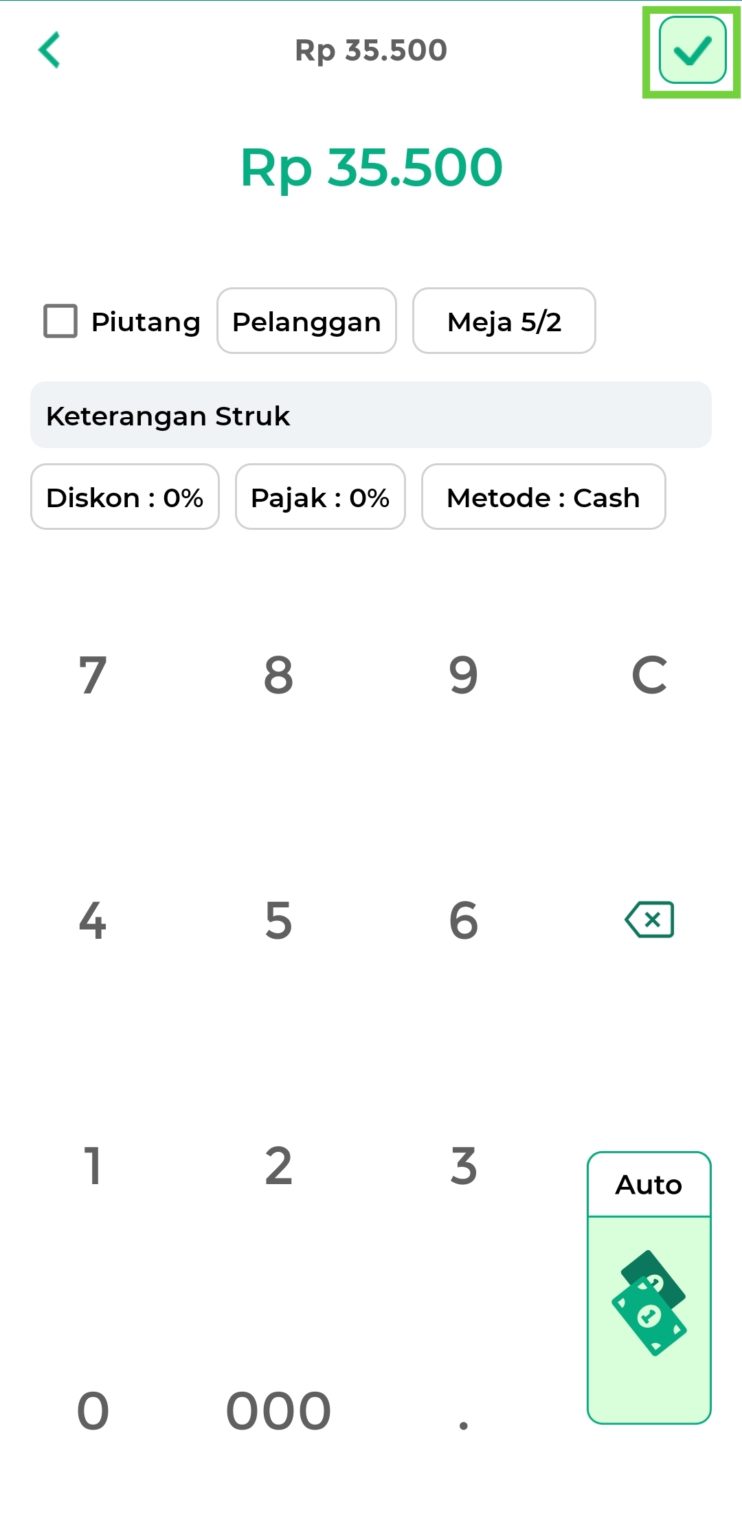The image size is (742, 1536).
Task: Enable the Piutang checkbox
Action: (x=60, y=321)
